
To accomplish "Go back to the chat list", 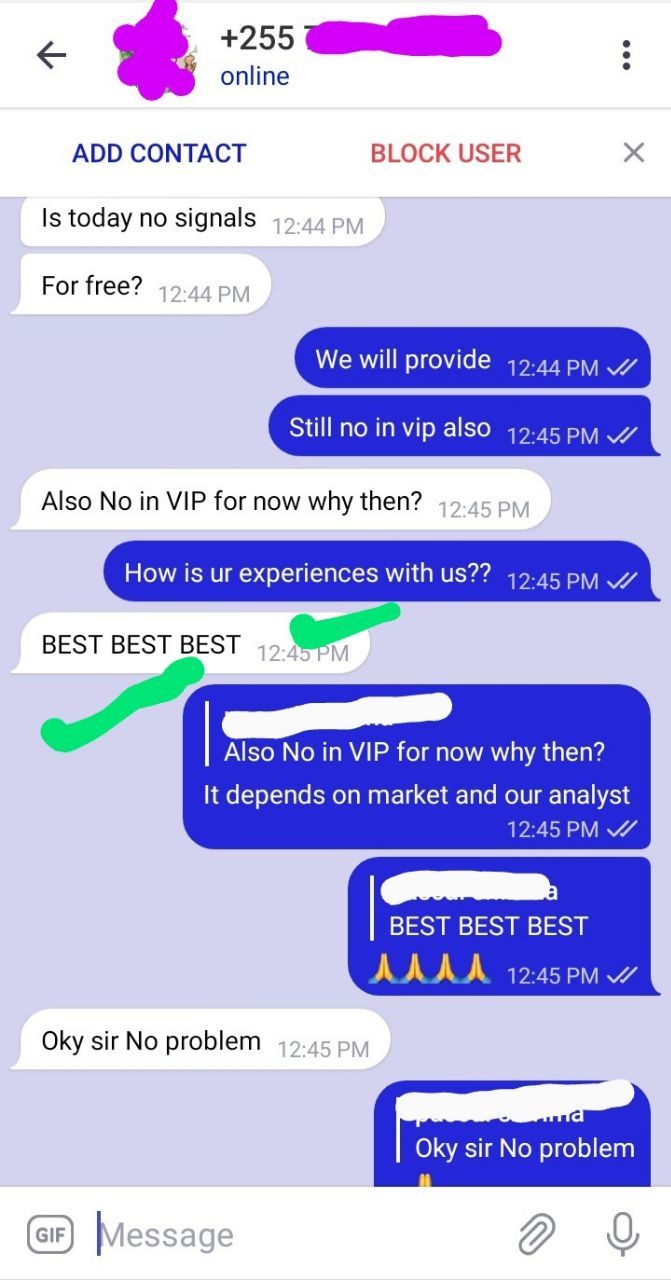I will tap(51, 55).
